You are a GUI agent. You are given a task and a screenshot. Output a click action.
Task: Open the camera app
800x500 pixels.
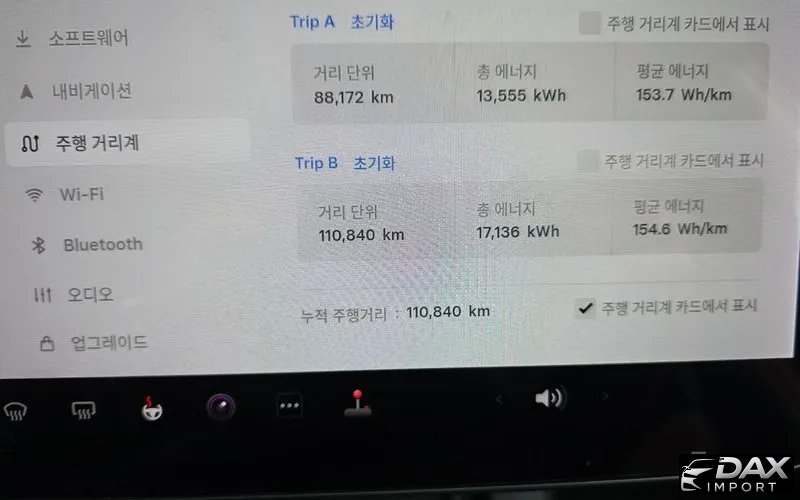[221, 406]
